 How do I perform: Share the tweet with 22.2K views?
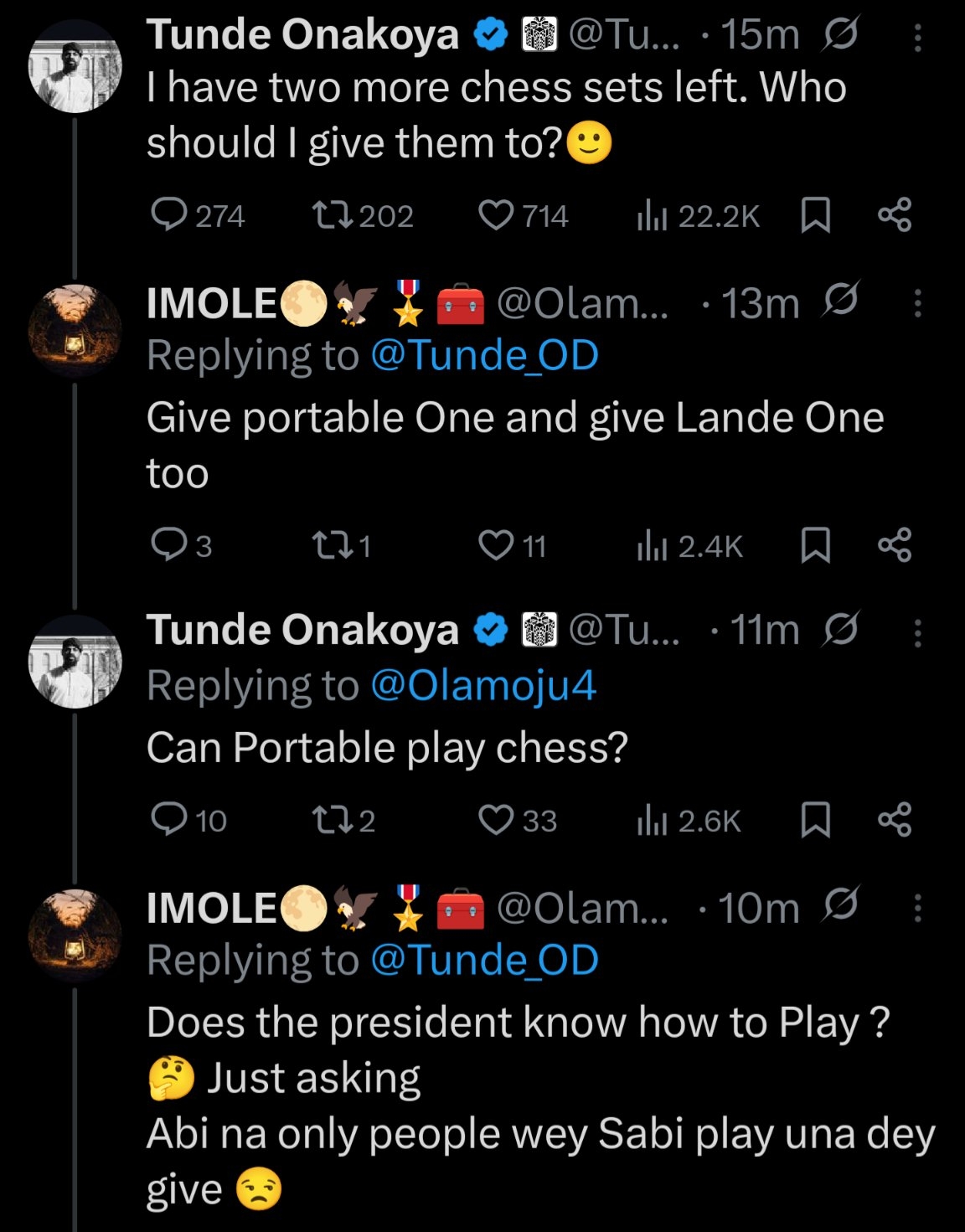click(895, 216)
